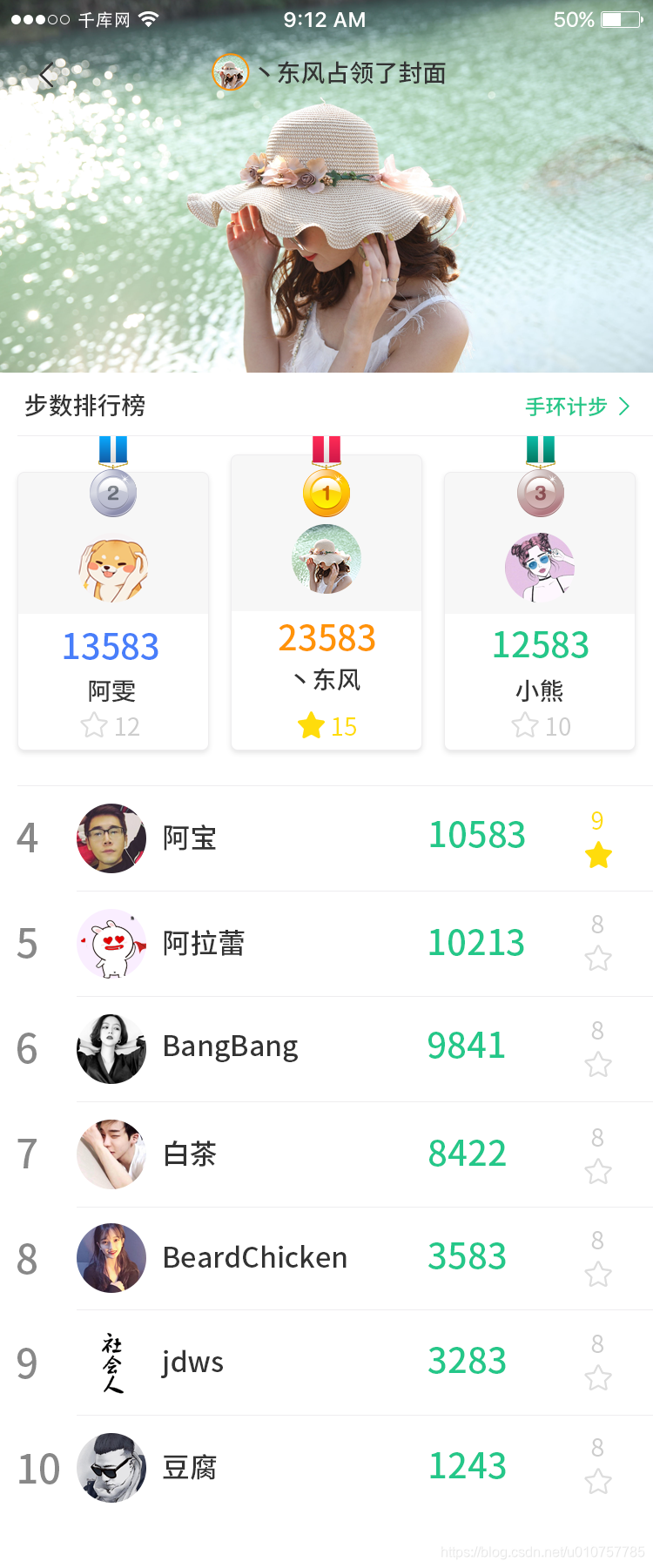This screenshot has width=653, height=1568.
Task: Unlike 阿宝 via the yellow star
Action: tap(598, 856)
